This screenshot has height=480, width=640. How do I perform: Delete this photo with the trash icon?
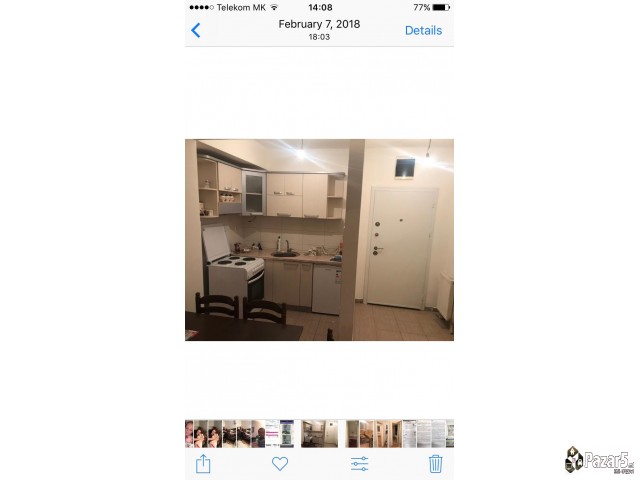(435, 463)
